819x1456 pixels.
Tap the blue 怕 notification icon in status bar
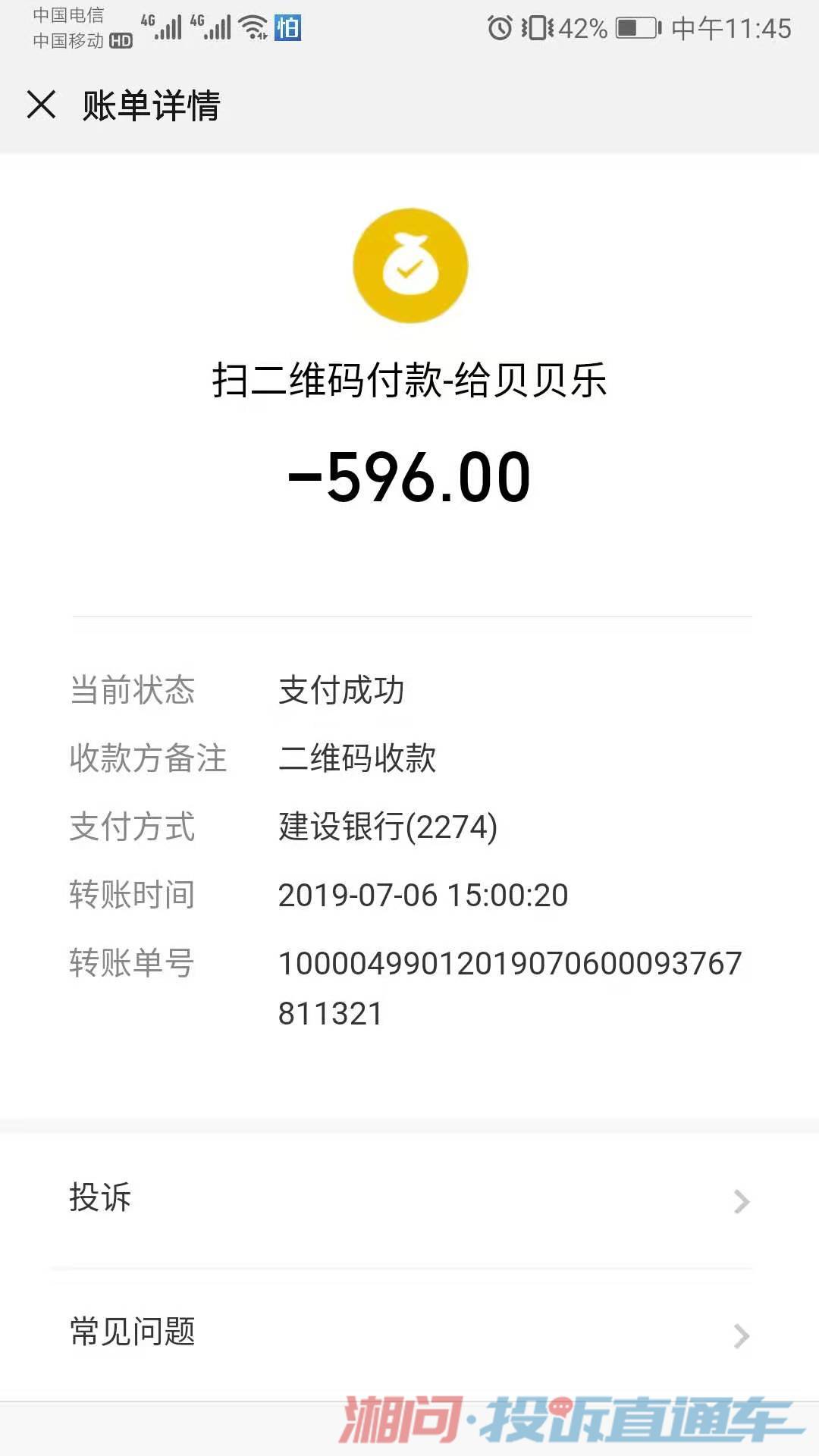[287, 29]
